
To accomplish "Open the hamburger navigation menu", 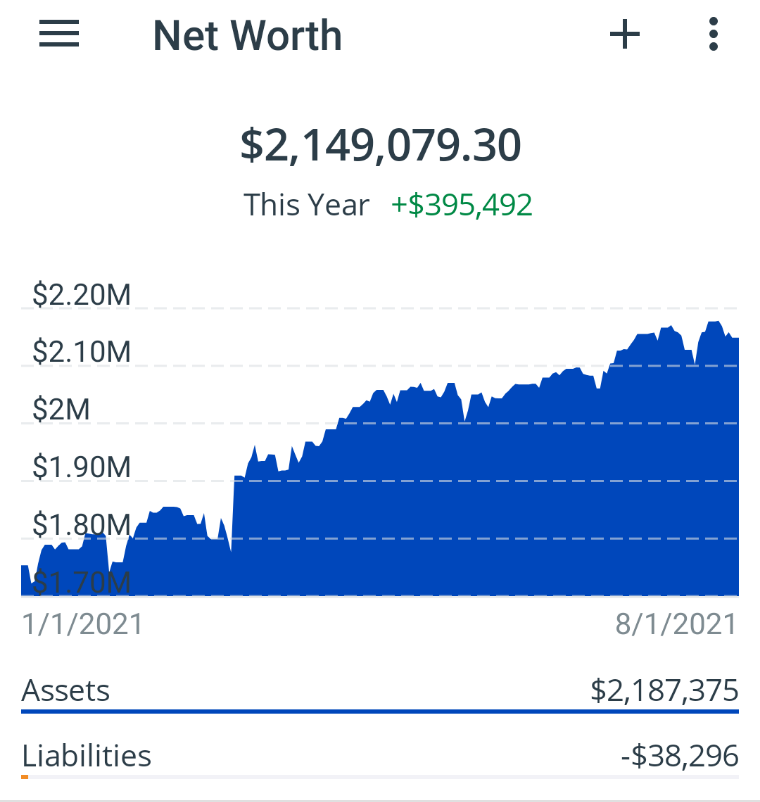I will (59, 35).
